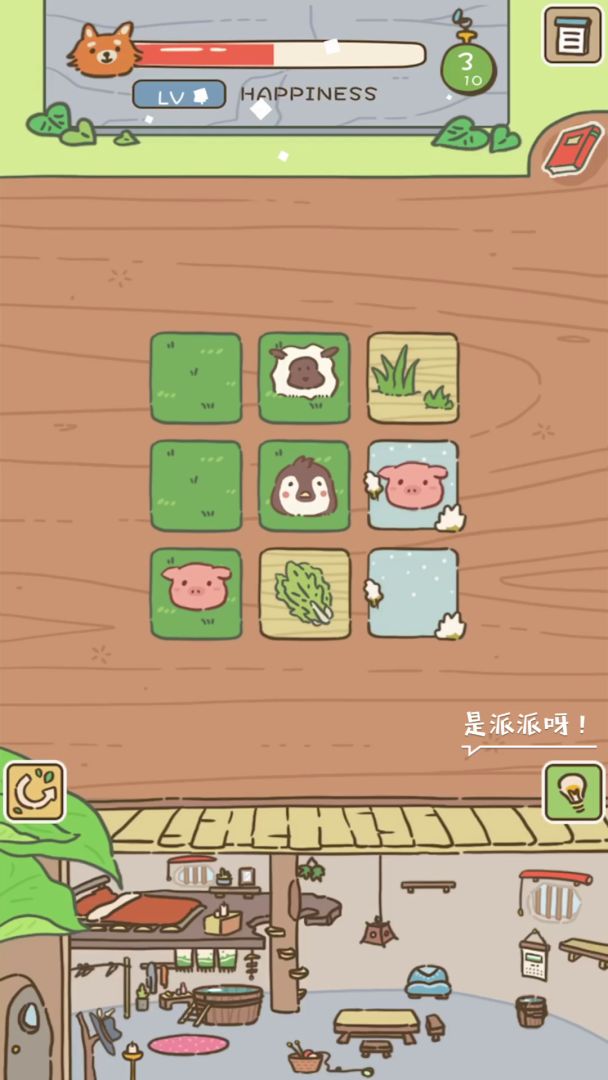Open the menu list icon
Screen dimensions: 608x1080
tap(573, 37)
